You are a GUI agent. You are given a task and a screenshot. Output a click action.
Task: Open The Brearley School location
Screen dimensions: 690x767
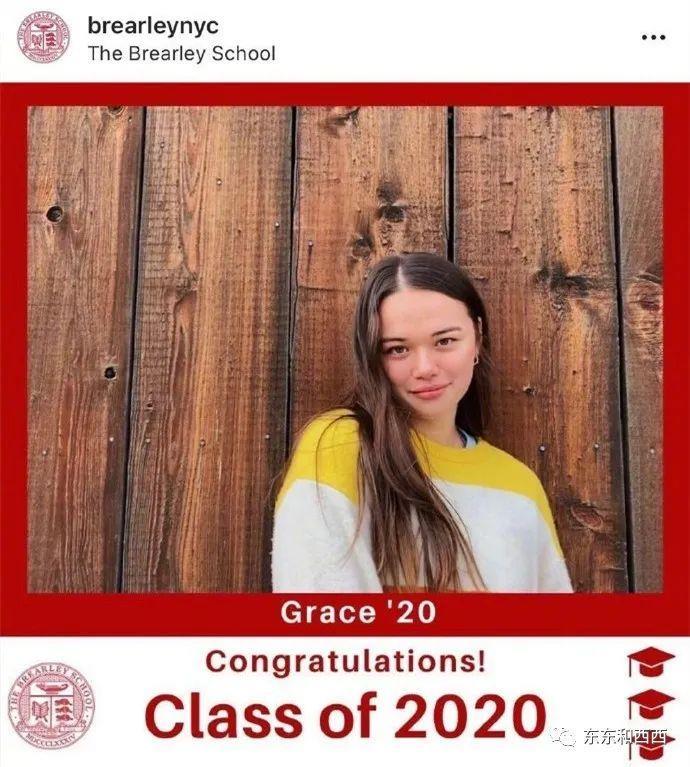(181, 53)
